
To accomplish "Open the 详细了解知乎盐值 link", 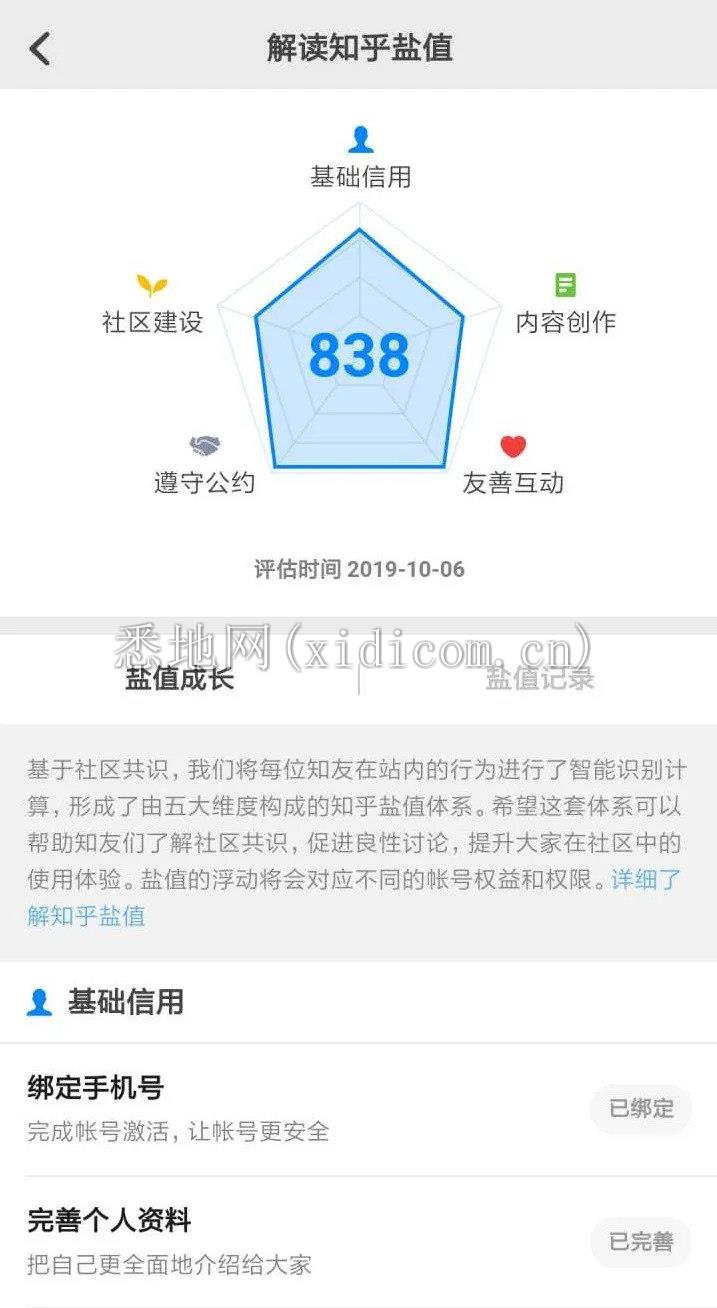I will (87, 915).
